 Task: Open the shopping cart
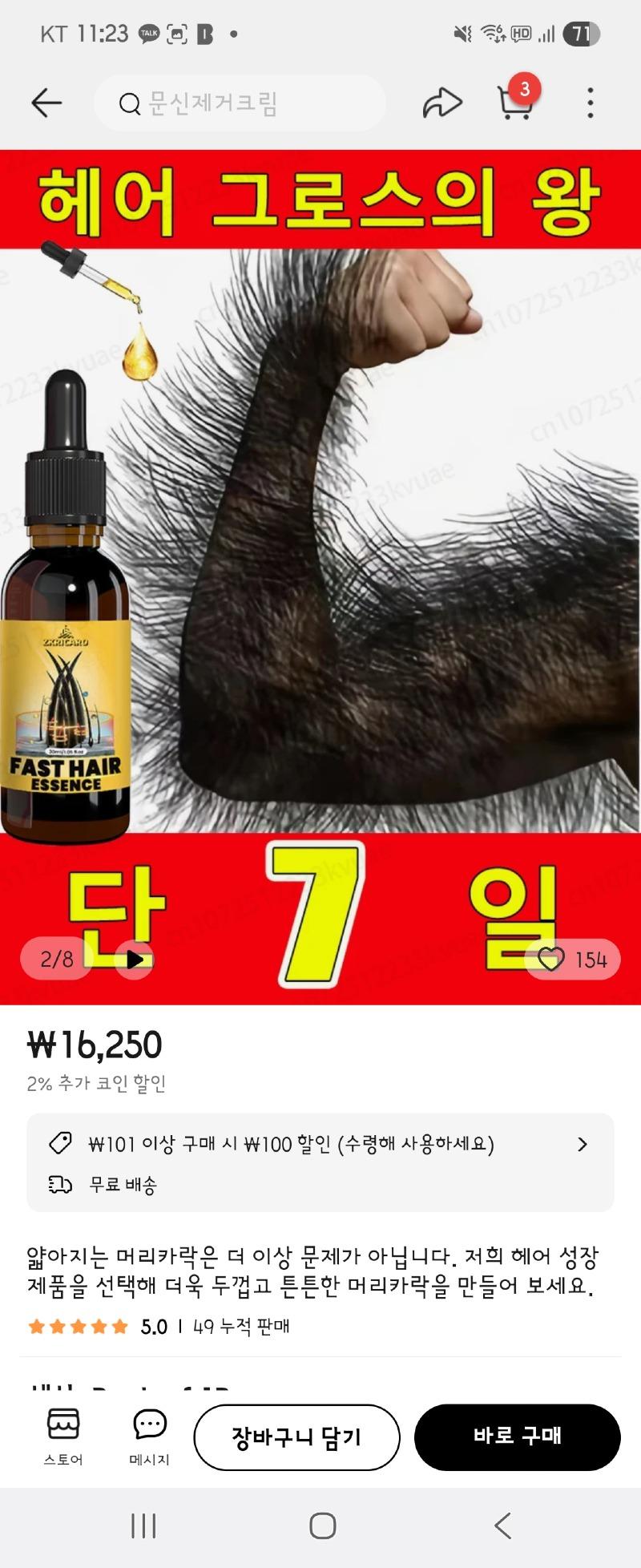(x=515, y=103)
